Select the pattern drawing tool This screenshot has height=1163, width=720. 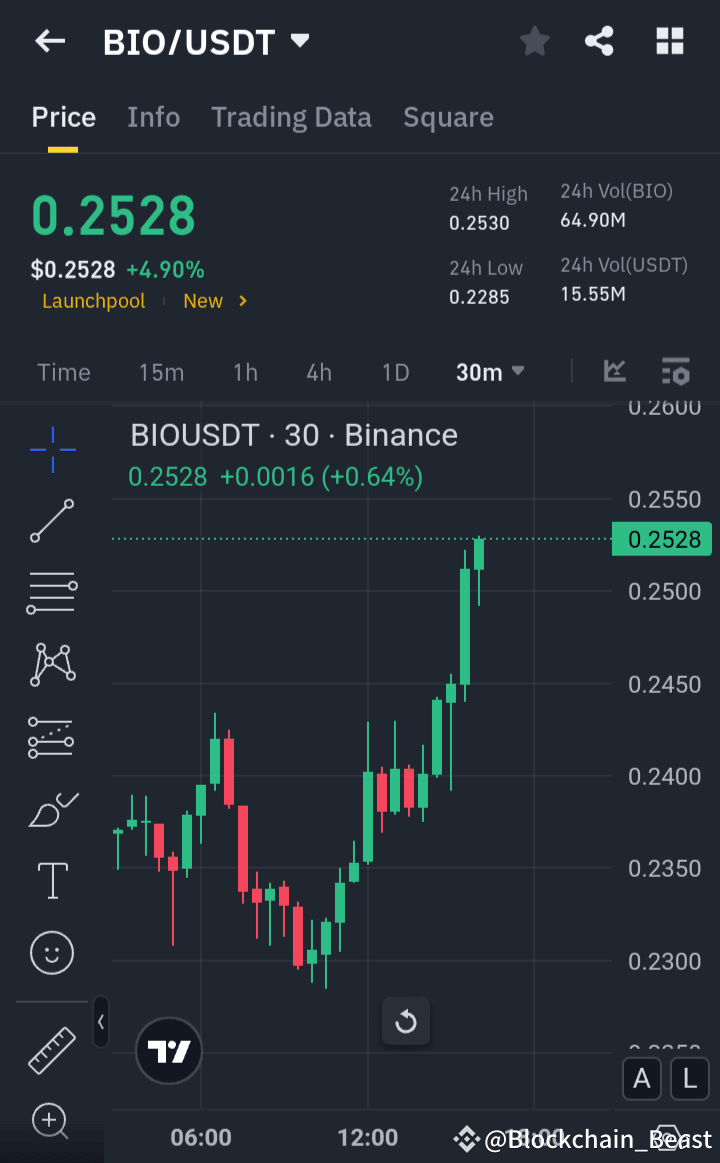51,663
